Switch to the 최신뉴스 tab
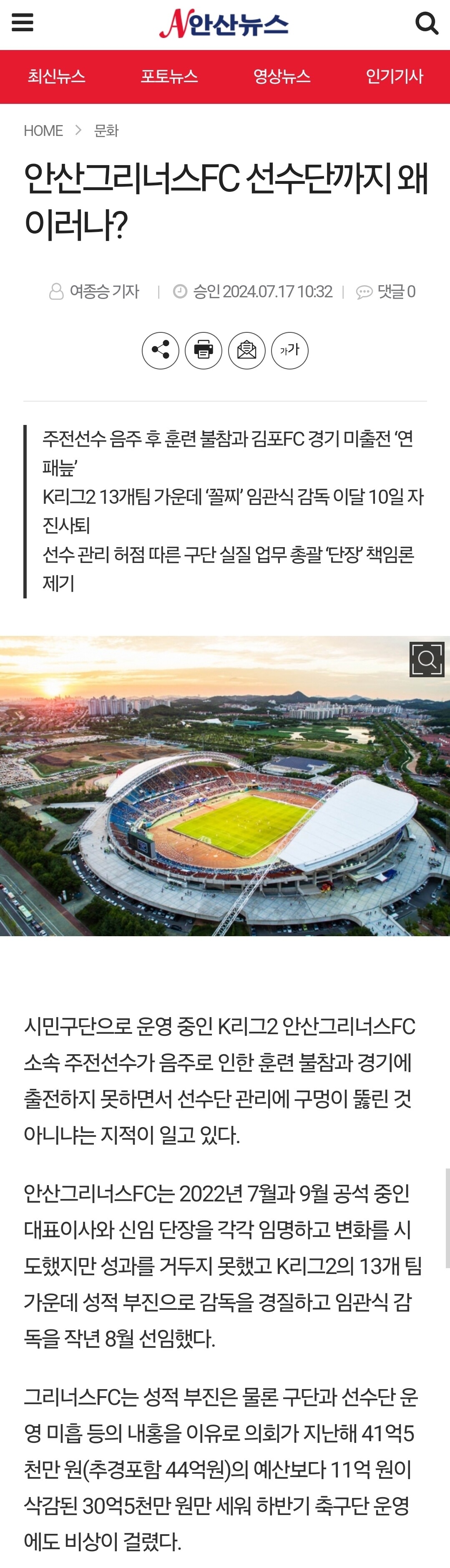This screenshot has height=1568, width=450. tap(56, 76)
